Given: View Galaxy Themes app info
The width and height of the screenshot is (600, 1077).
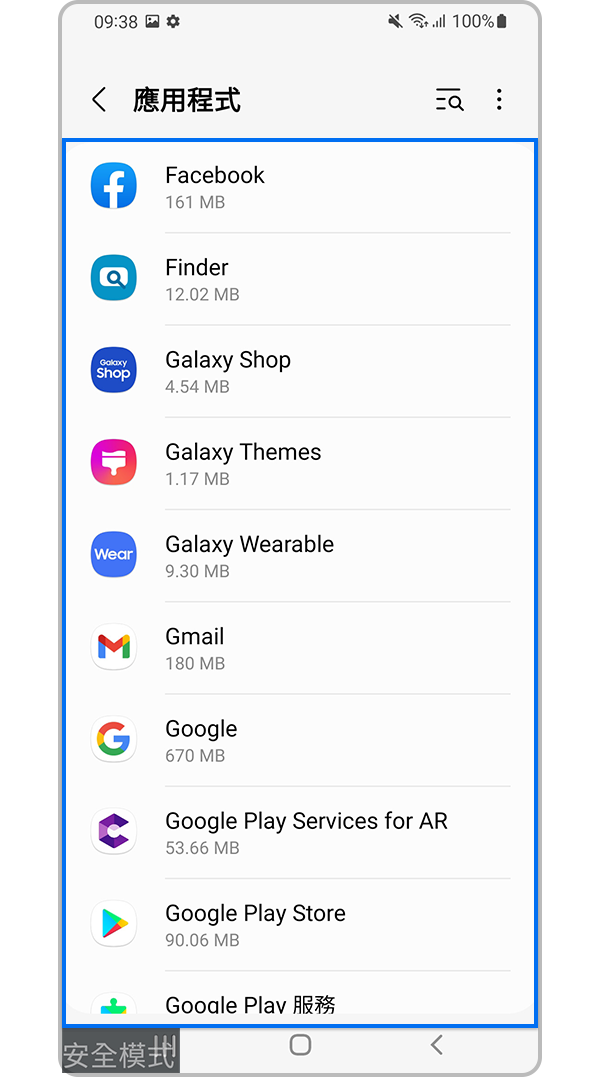Looking at the screenshot, I should [x=300, y=463].
